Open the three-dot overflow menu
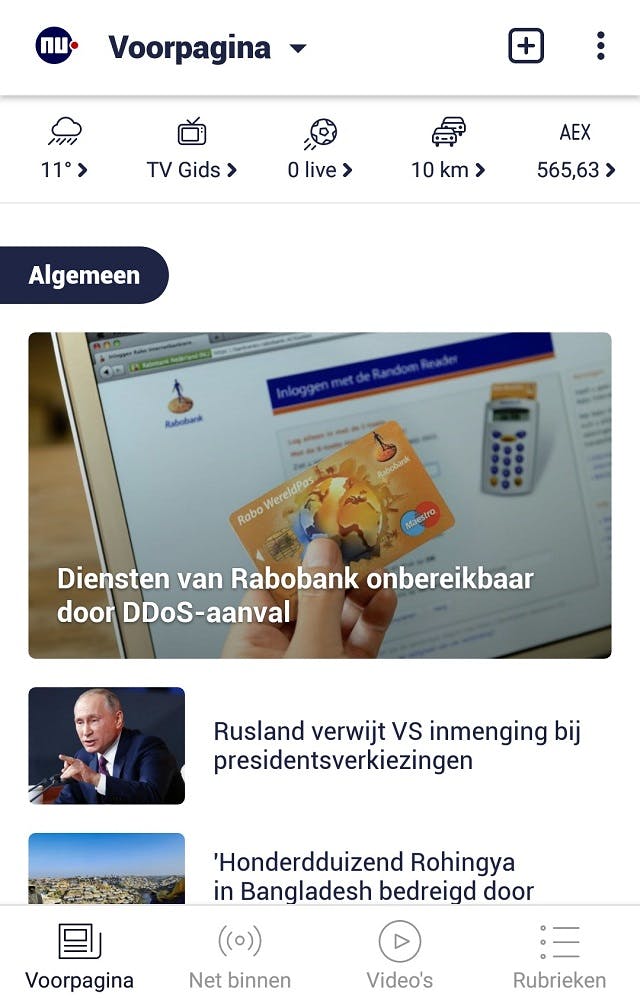The height and width of the screenshot is (1000, 640). pyautogui.click(x=600, y=46)
